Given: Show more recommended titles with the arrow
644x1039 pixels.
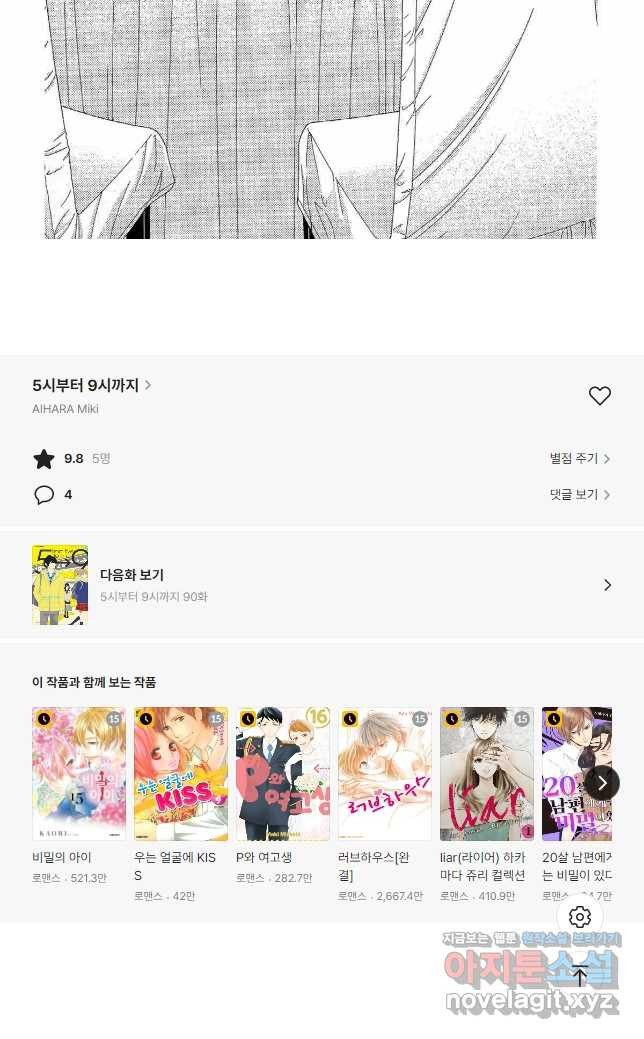Looking at the screenshot, I should pyautogui.click(x=602, y=782).
